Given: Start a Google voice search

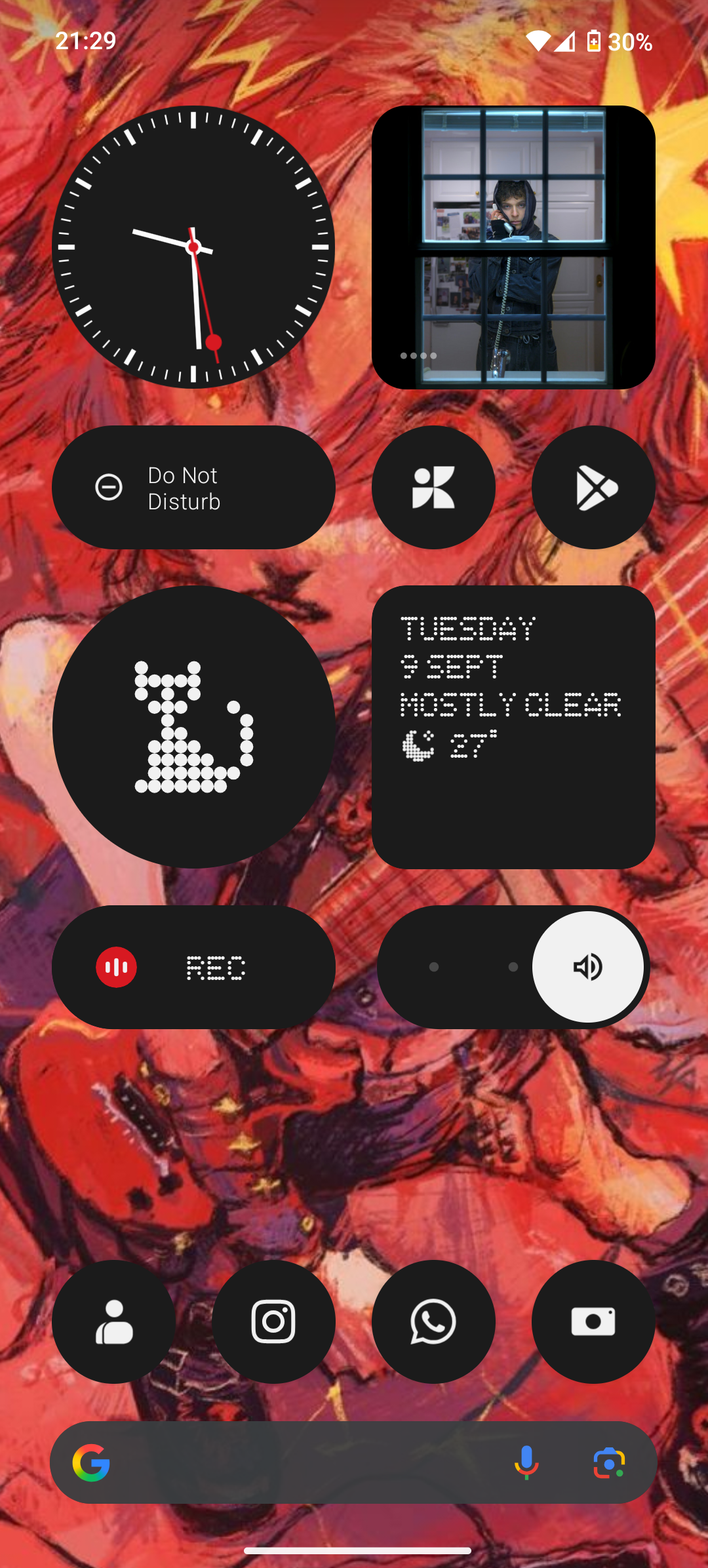Looking at the screenshot, I should (526, 1462).
